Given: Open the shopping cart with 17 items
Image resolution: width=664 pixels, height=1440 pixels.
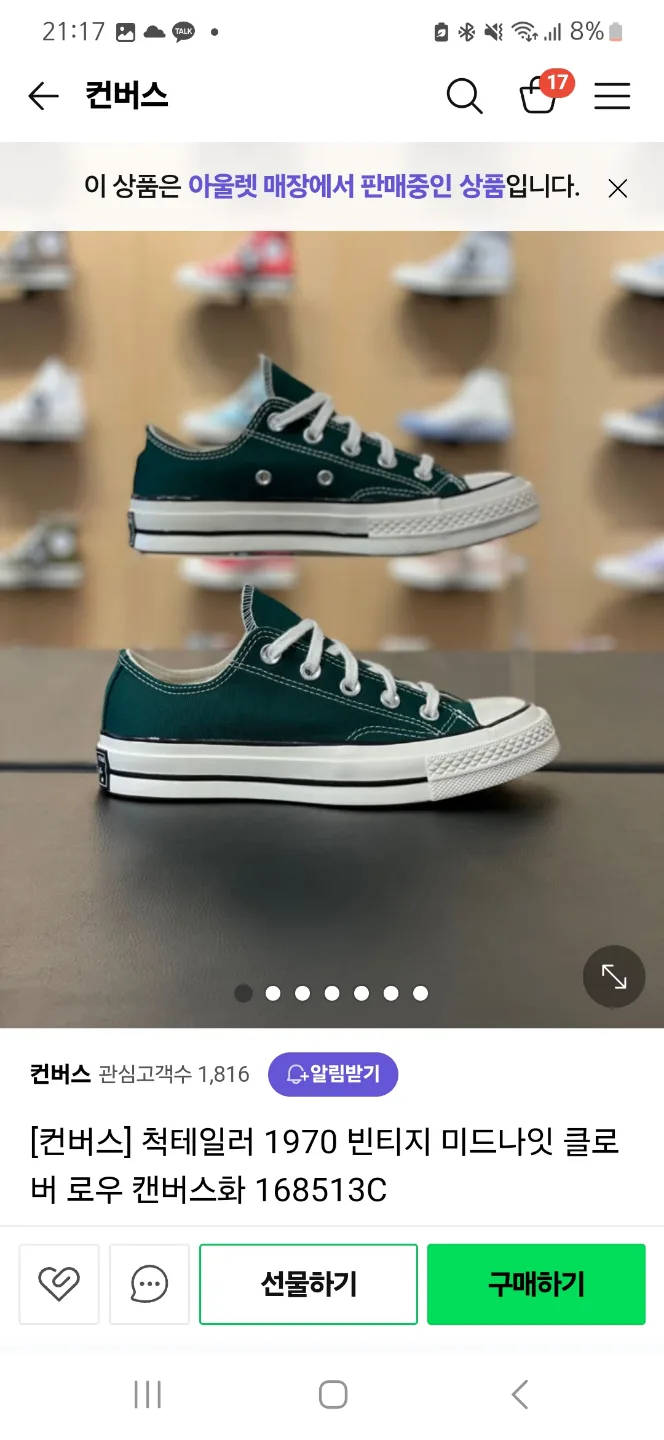Looking at the screenshot, I should click(x=539, y=96).
